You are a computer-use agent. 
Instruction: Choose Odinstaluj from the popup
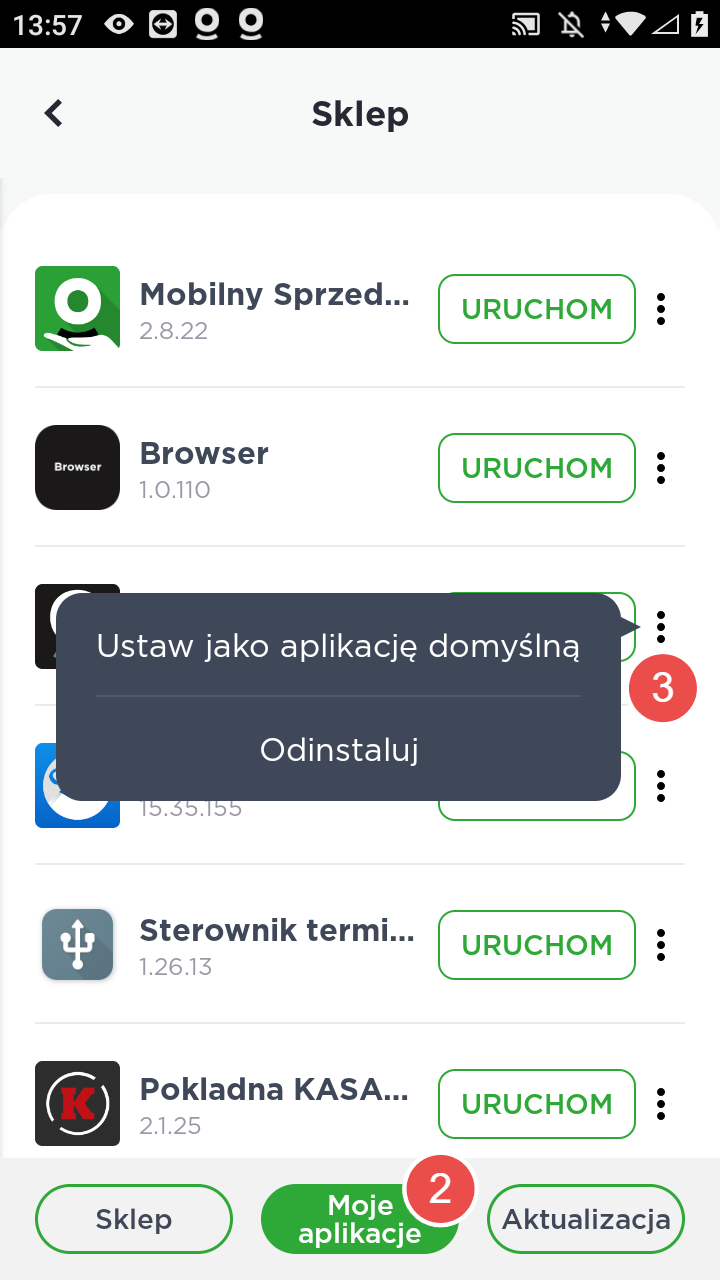(338, 749)
